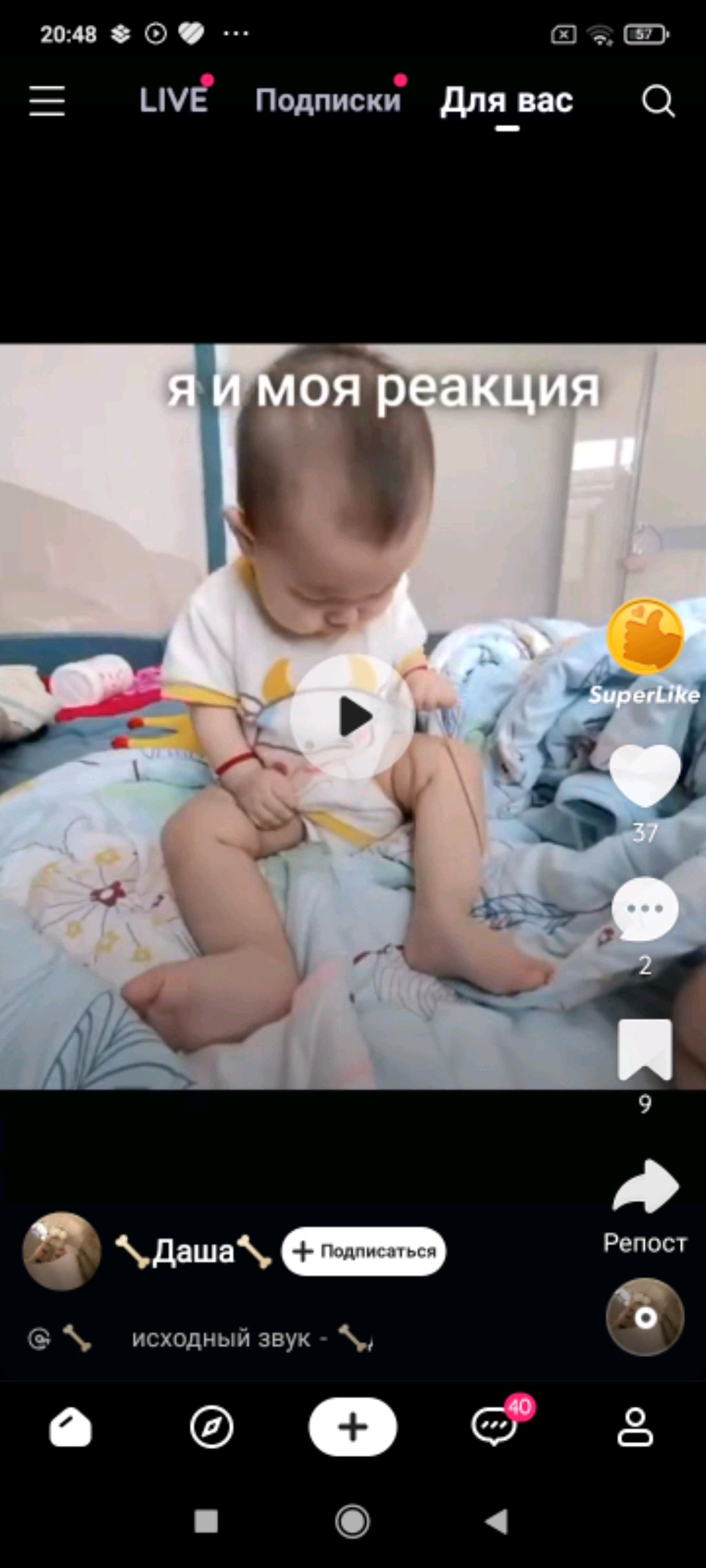The width and height of the screenshot is (706, 1568).
Task: Open the hamburger drawer menu
Action: 47,101
